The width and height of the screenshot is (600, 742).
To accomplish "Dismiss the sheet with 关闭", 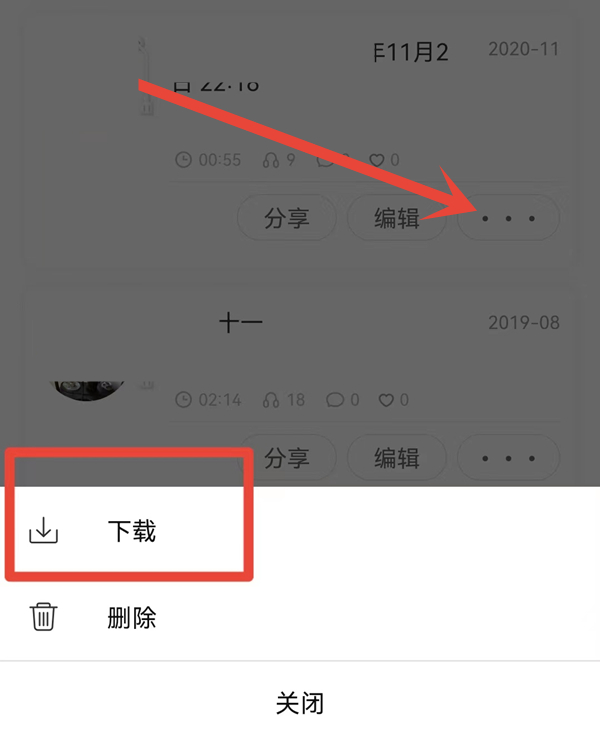I will point(300,702).
